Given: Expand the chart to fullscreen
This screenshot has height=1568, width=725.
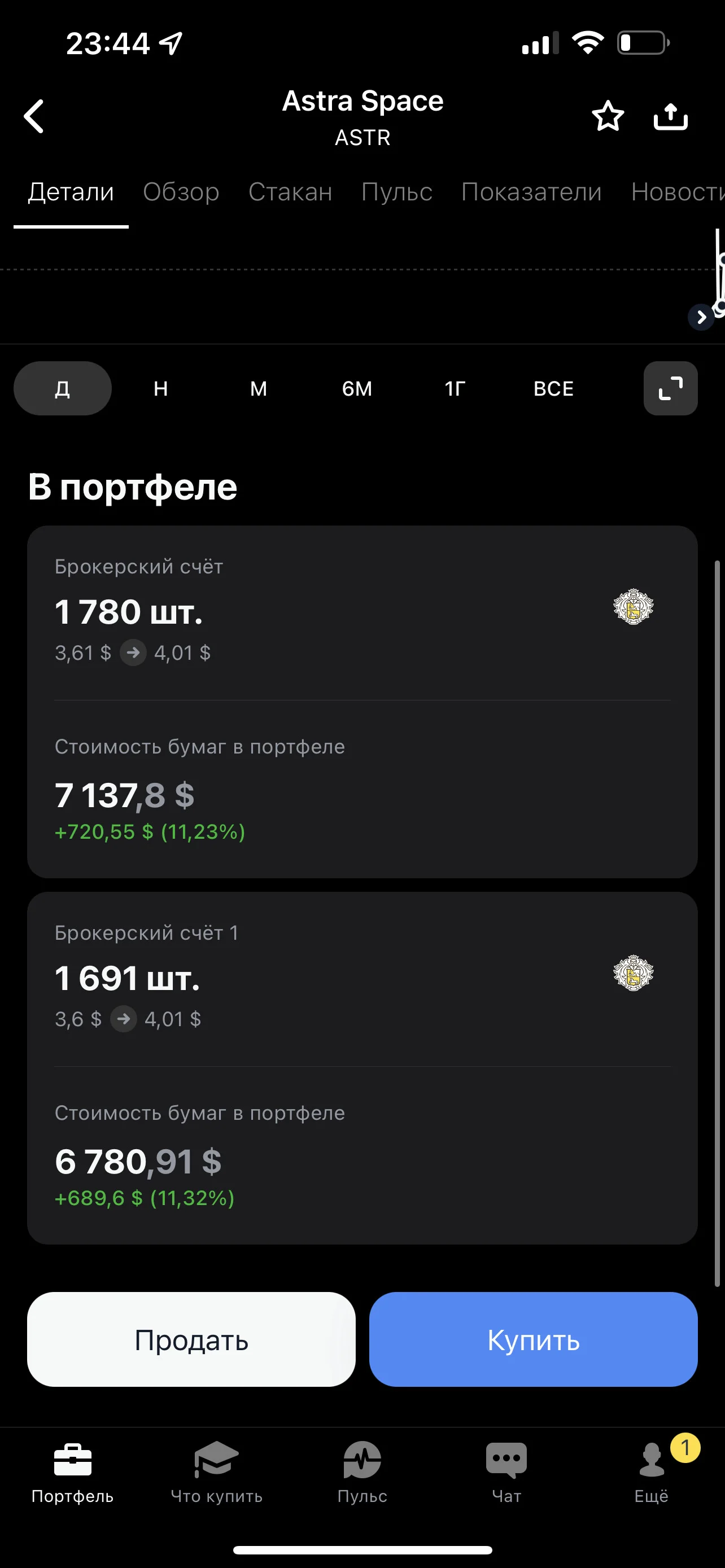Looking at the screenshot, I should click(670, 388).
